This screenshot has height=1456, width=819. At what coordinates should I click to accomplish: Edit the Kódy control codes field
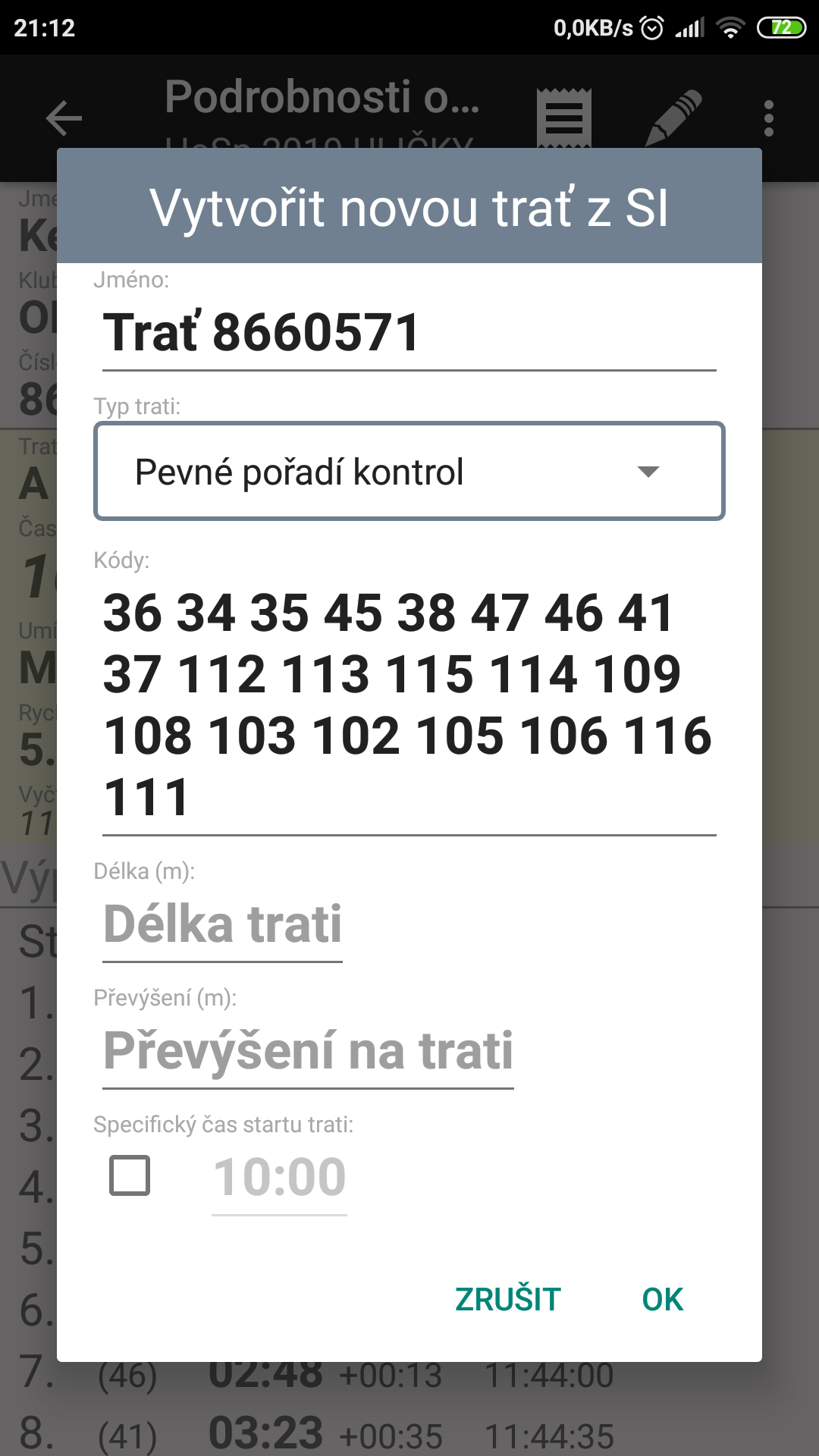pos(408,705)
